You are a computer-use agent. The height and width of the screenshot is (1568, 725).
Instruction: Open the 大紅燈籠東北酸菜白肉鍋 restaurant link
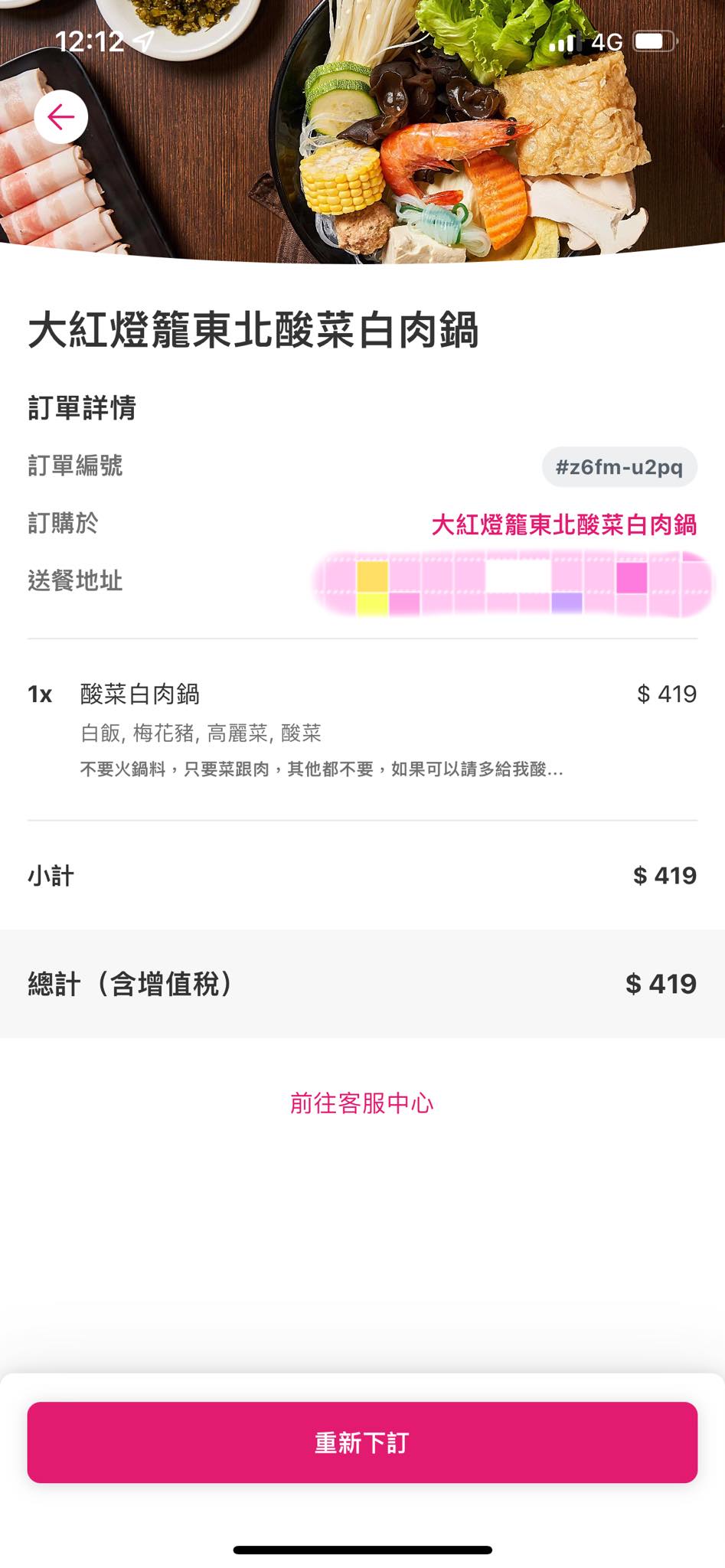pos(563,525)
